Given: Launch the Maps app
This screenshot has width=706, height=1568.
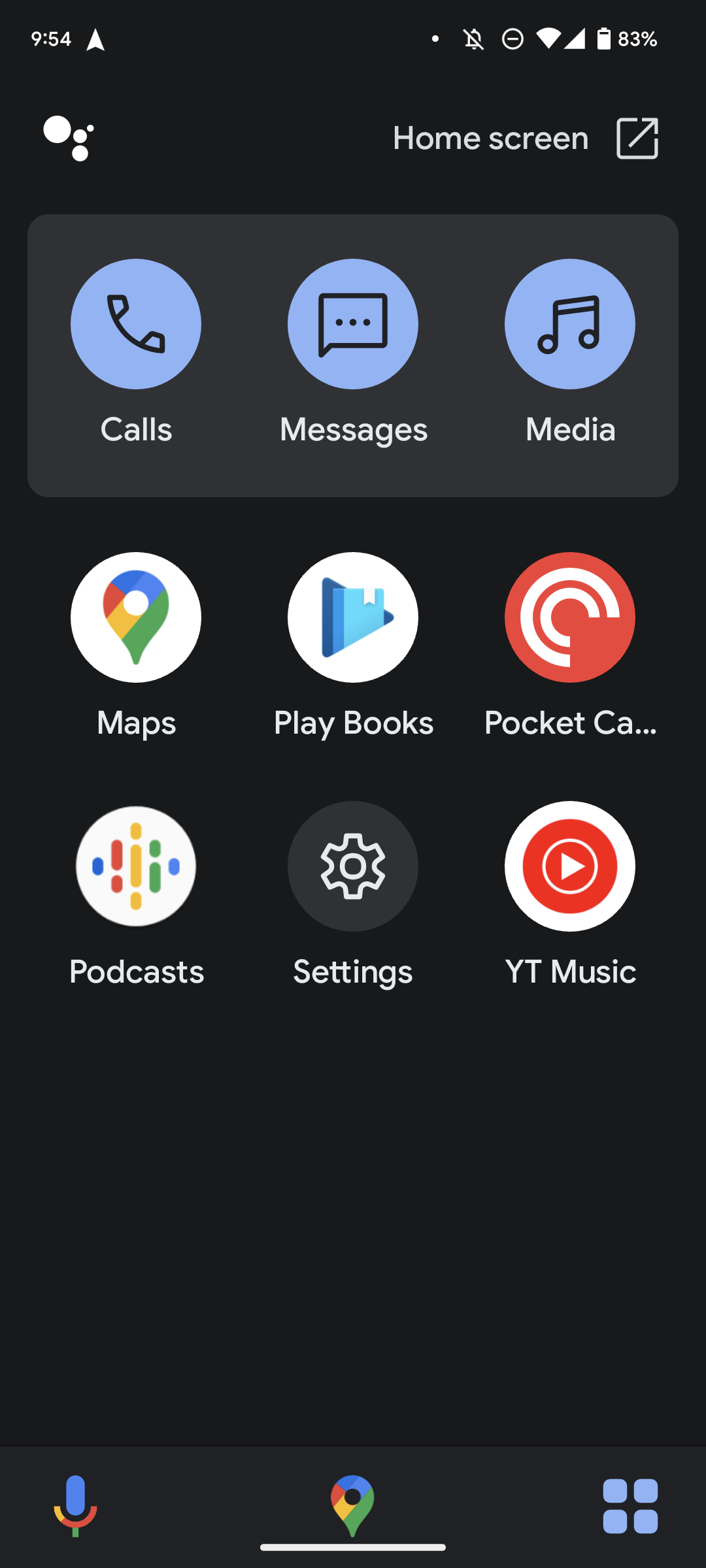Looking at the screenshot, I should 136,618.
